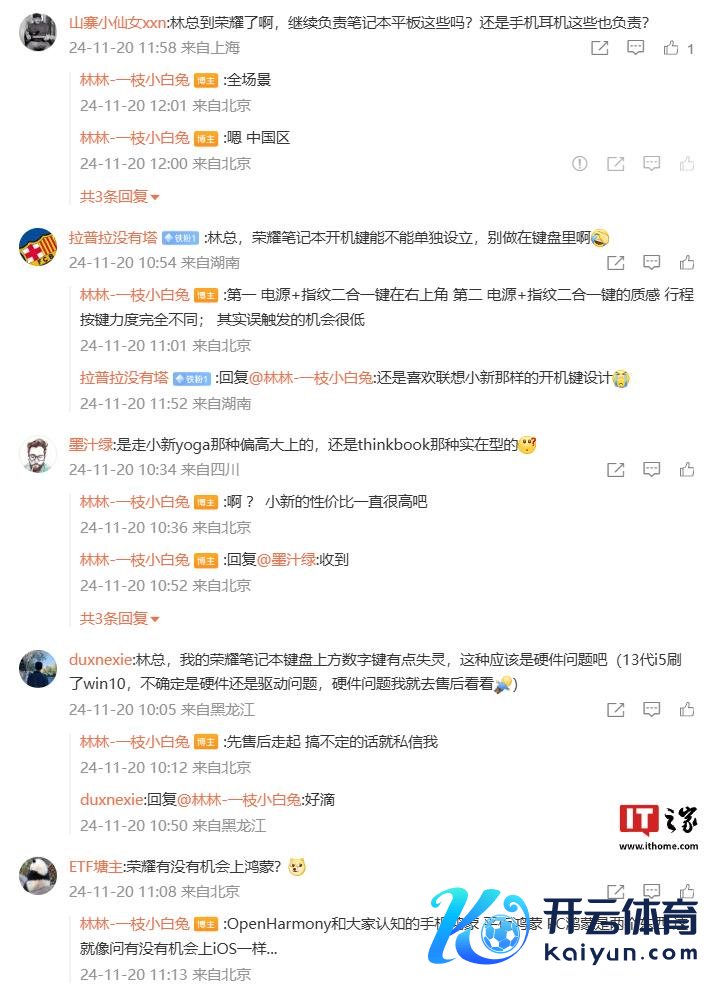This screenshot has width=713, height=986.
Task: Reply to 拉普拉没有塔's power key comment
Action: [x=652, y=262]
